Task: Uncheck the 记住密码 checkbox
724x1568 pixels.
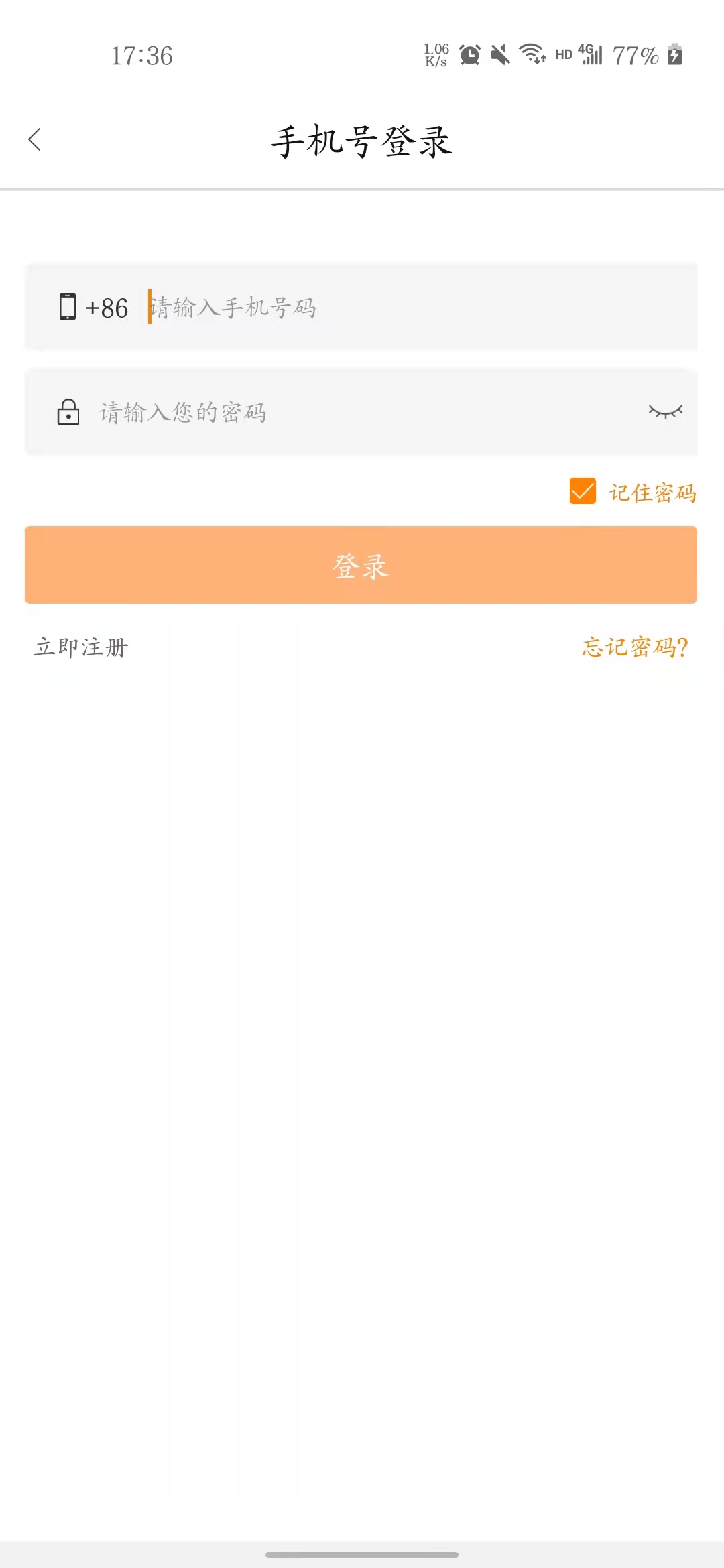Action: pos(583,491)
